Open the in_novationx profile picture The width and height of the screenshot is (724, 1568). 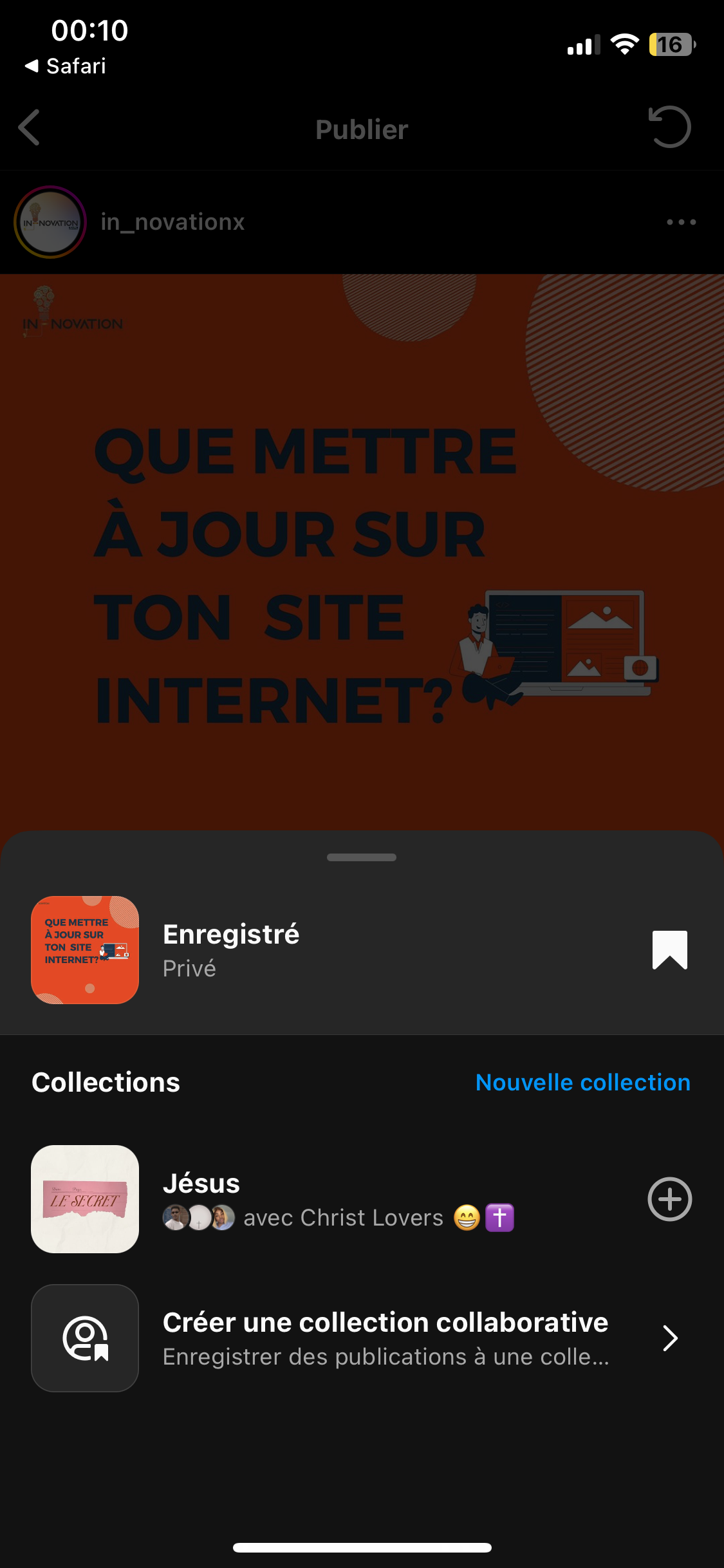click(50, 222)
